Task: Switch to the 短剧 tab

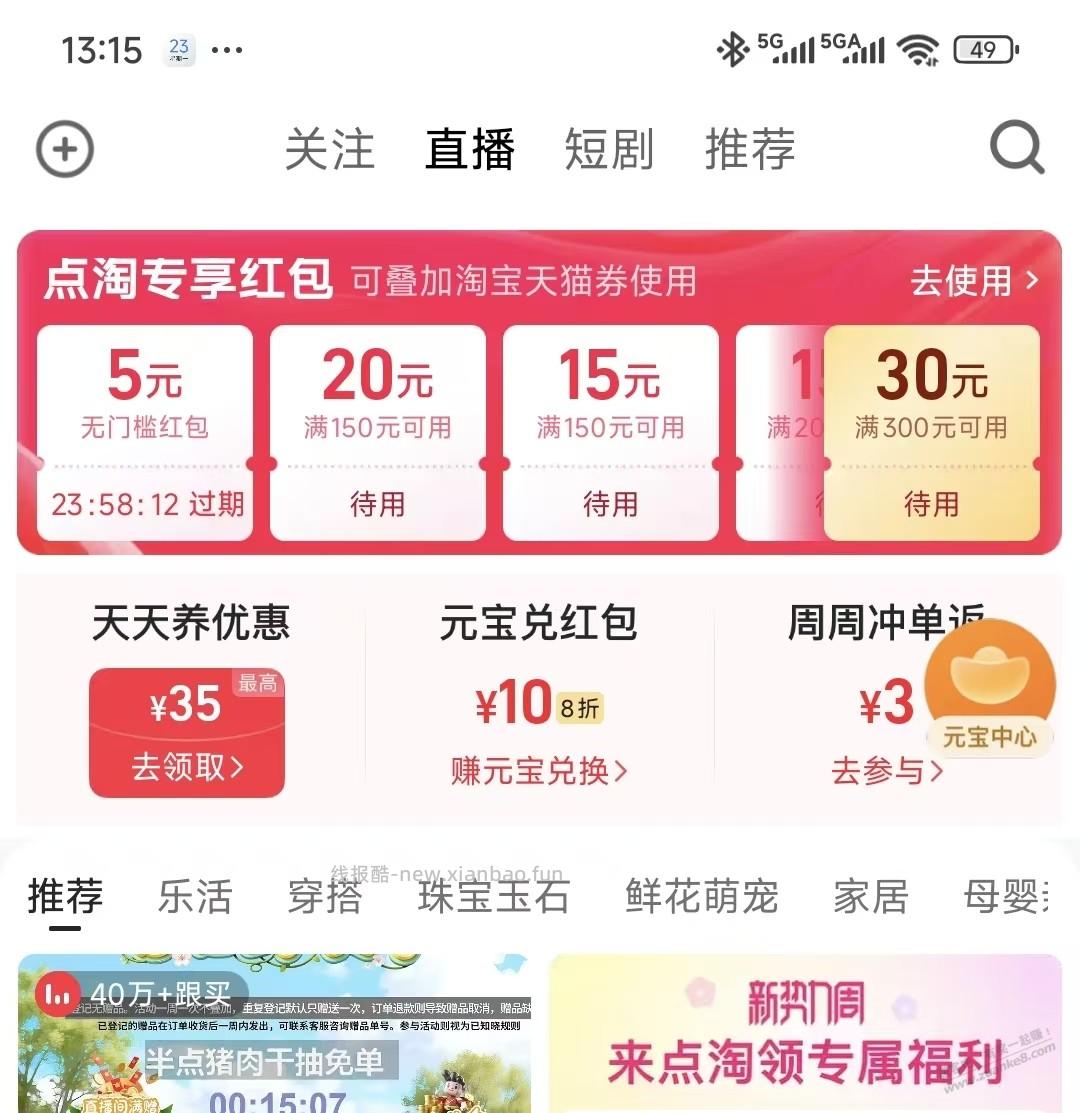Action: click(610, 148)
